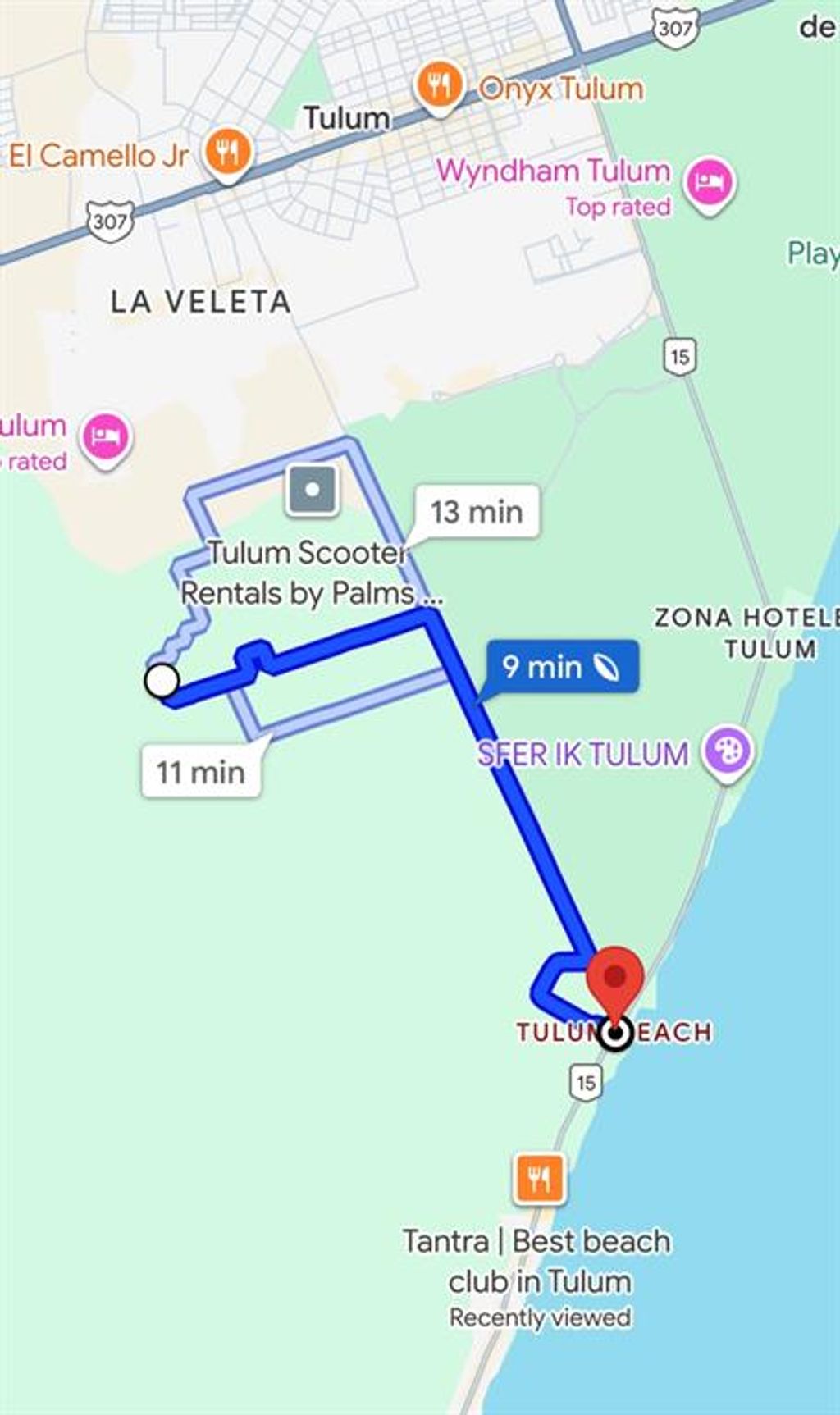Screen dimensions: 840x1415
Task: Open the Tantra beach club restaurant marker
Action: (x=540, y=1179)
